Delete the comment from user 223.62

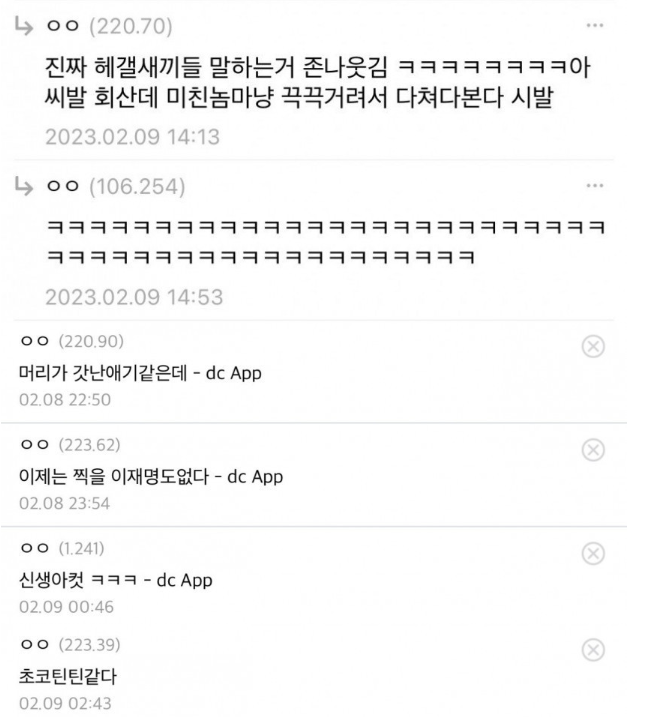pos(593,449)
